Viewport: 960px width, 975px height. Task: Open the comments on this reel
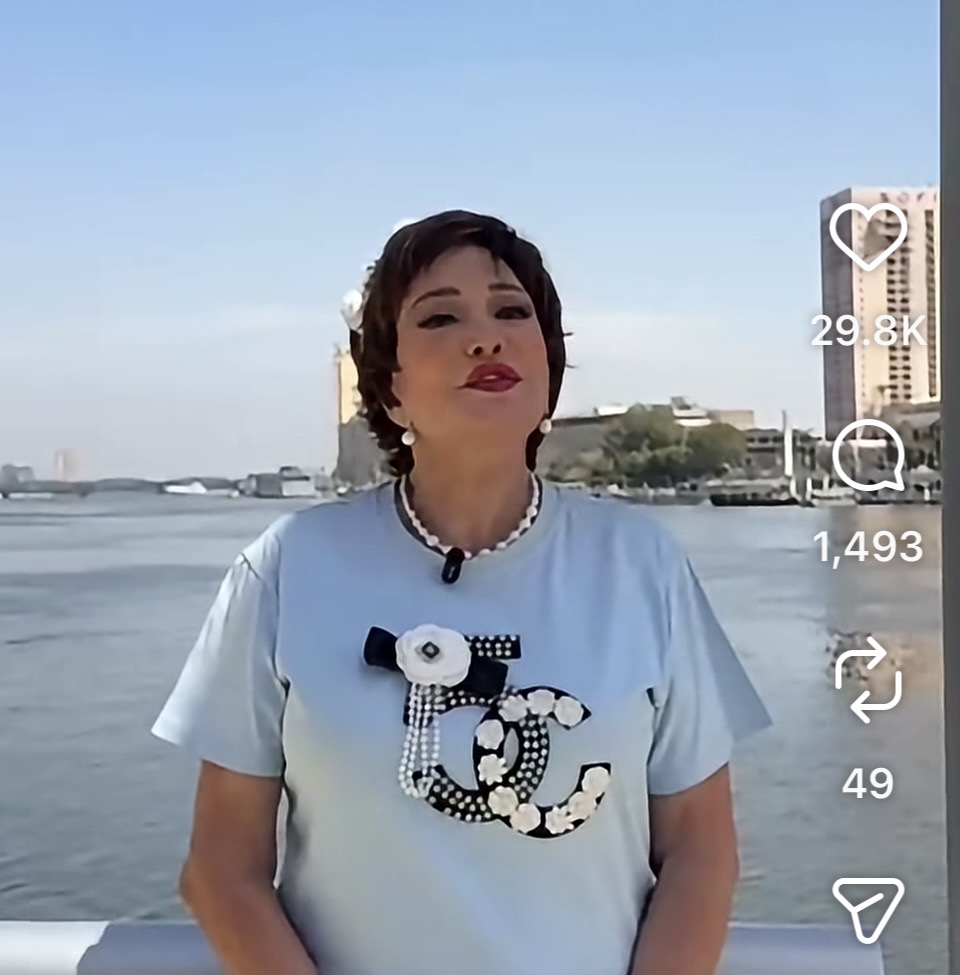pyautogui.click(x=868, y=456)
